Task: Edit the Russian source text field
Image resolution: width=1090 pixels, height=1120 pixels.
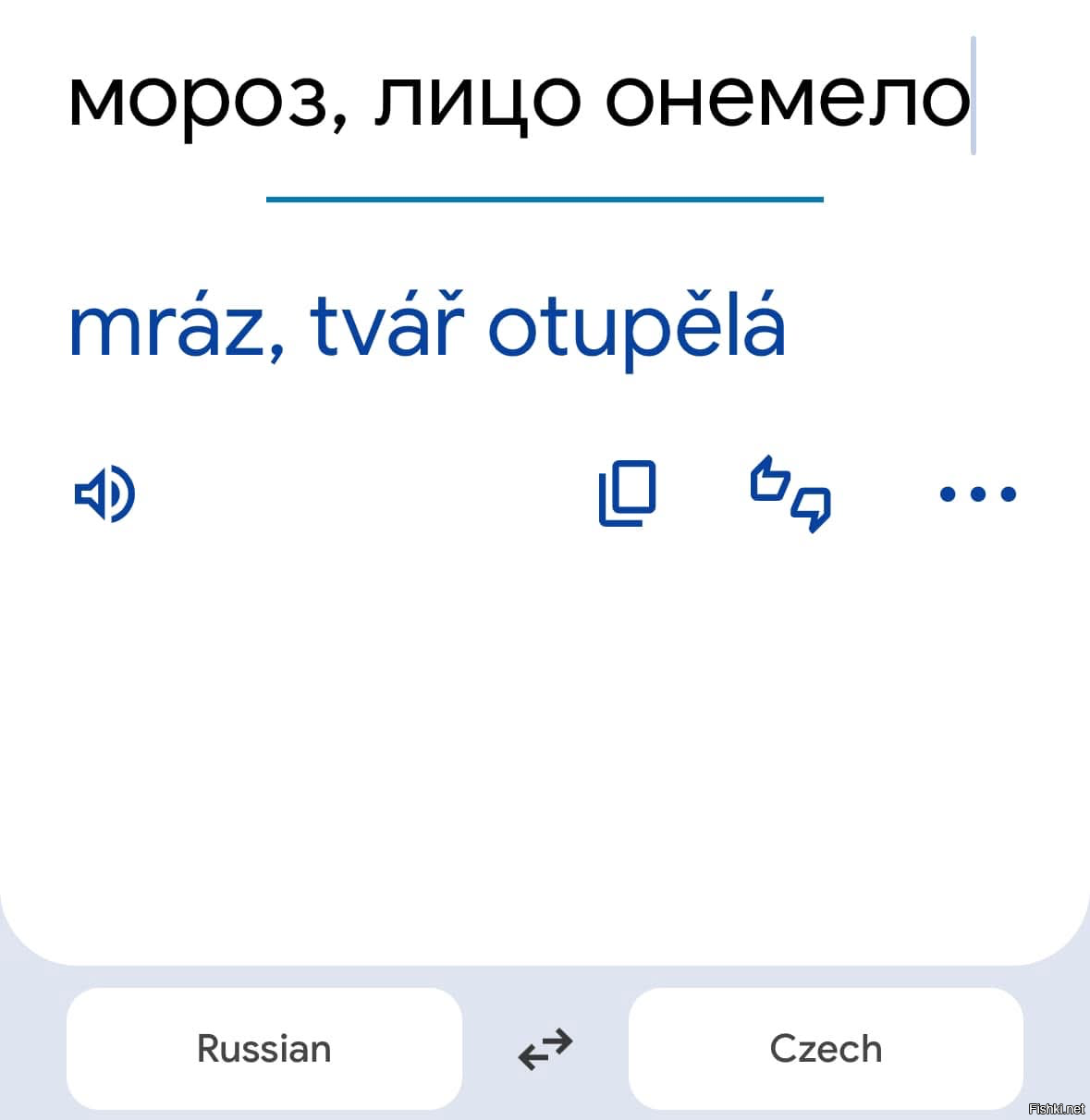Action: coord(518,98)
